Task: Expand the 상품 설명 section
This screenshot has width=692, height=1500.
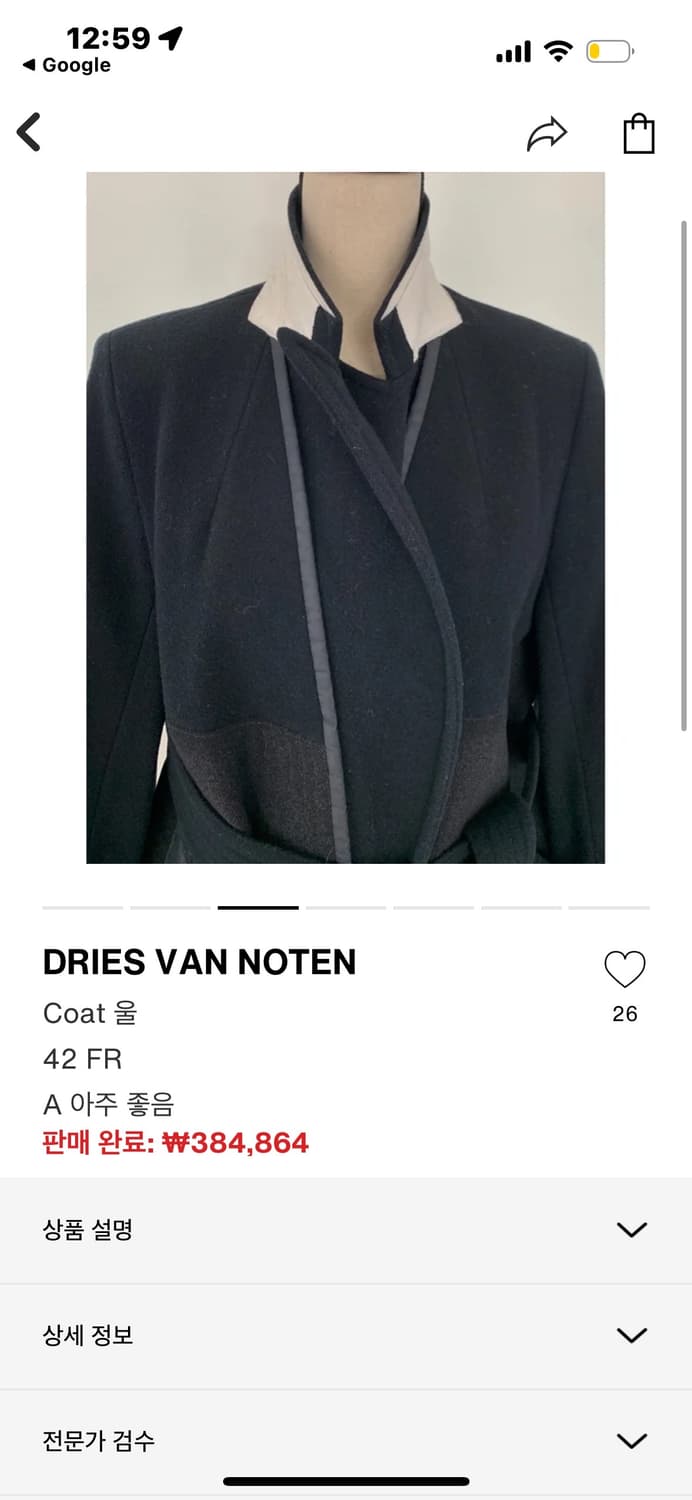Action: (346, 1230)
